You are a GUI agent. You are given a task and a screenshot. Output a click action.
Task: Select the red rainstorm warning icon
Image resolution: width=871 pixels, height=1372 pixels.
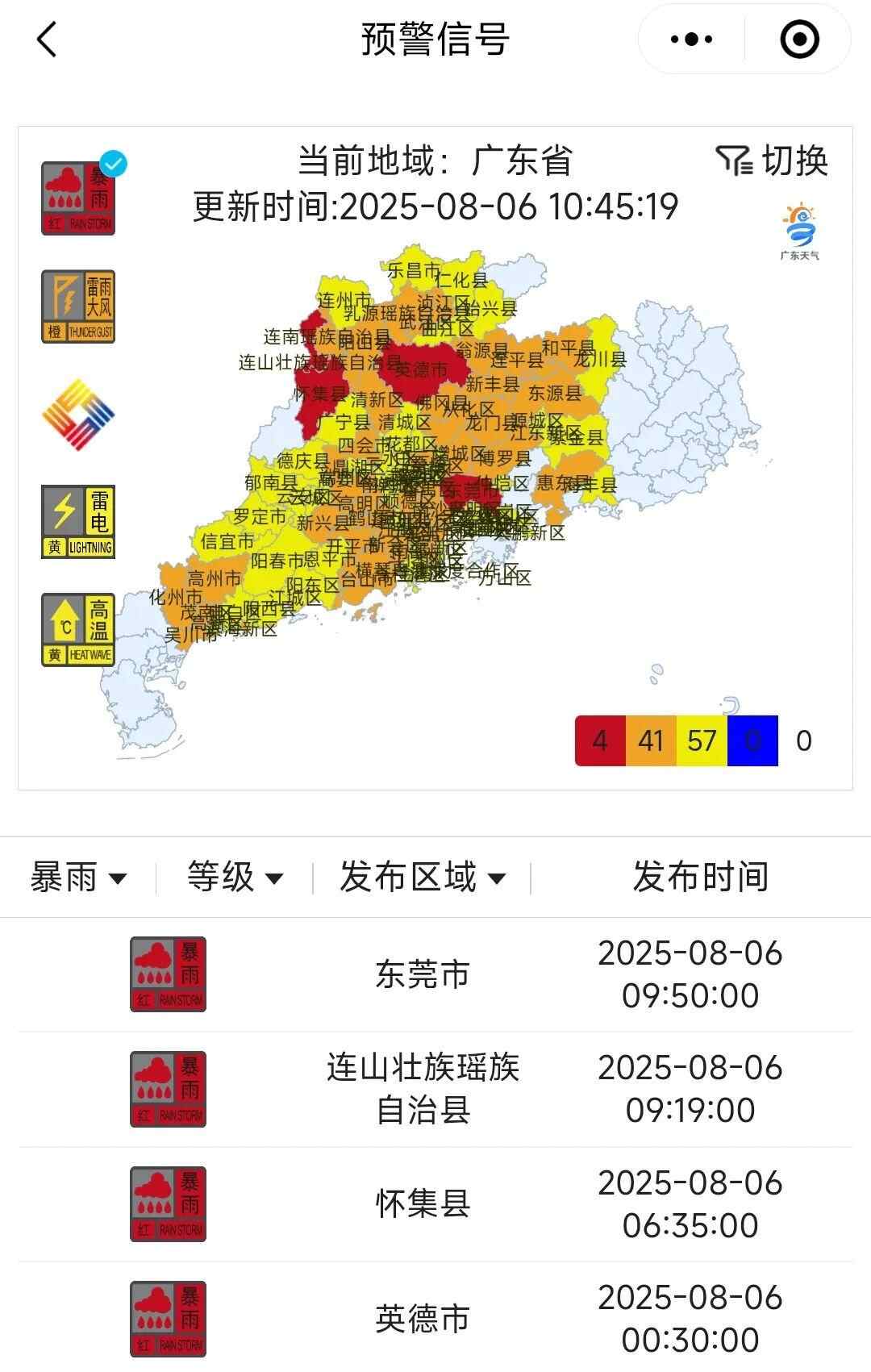point(78,199)
